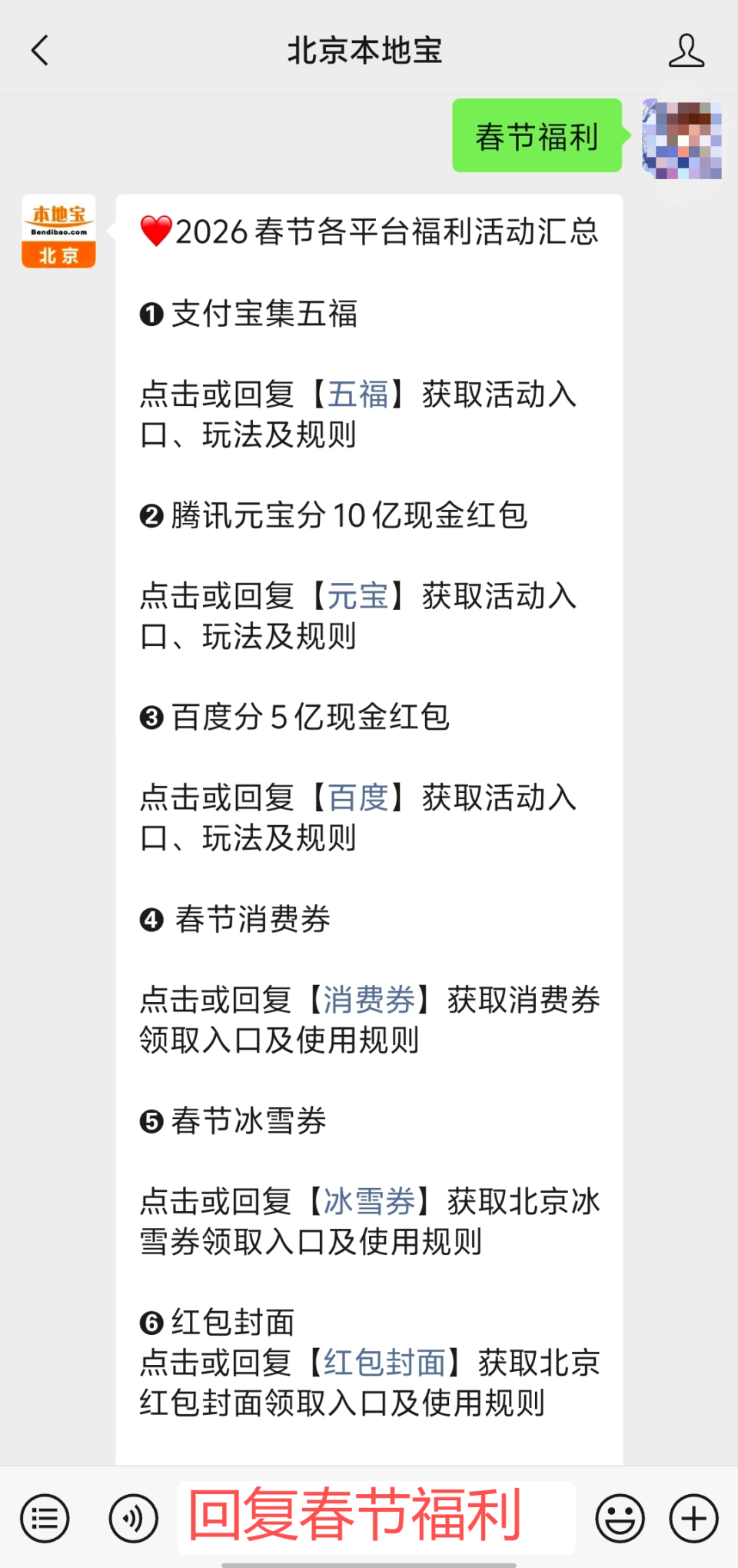Click the chat title 北京本地宝

(x=367, y=49)
